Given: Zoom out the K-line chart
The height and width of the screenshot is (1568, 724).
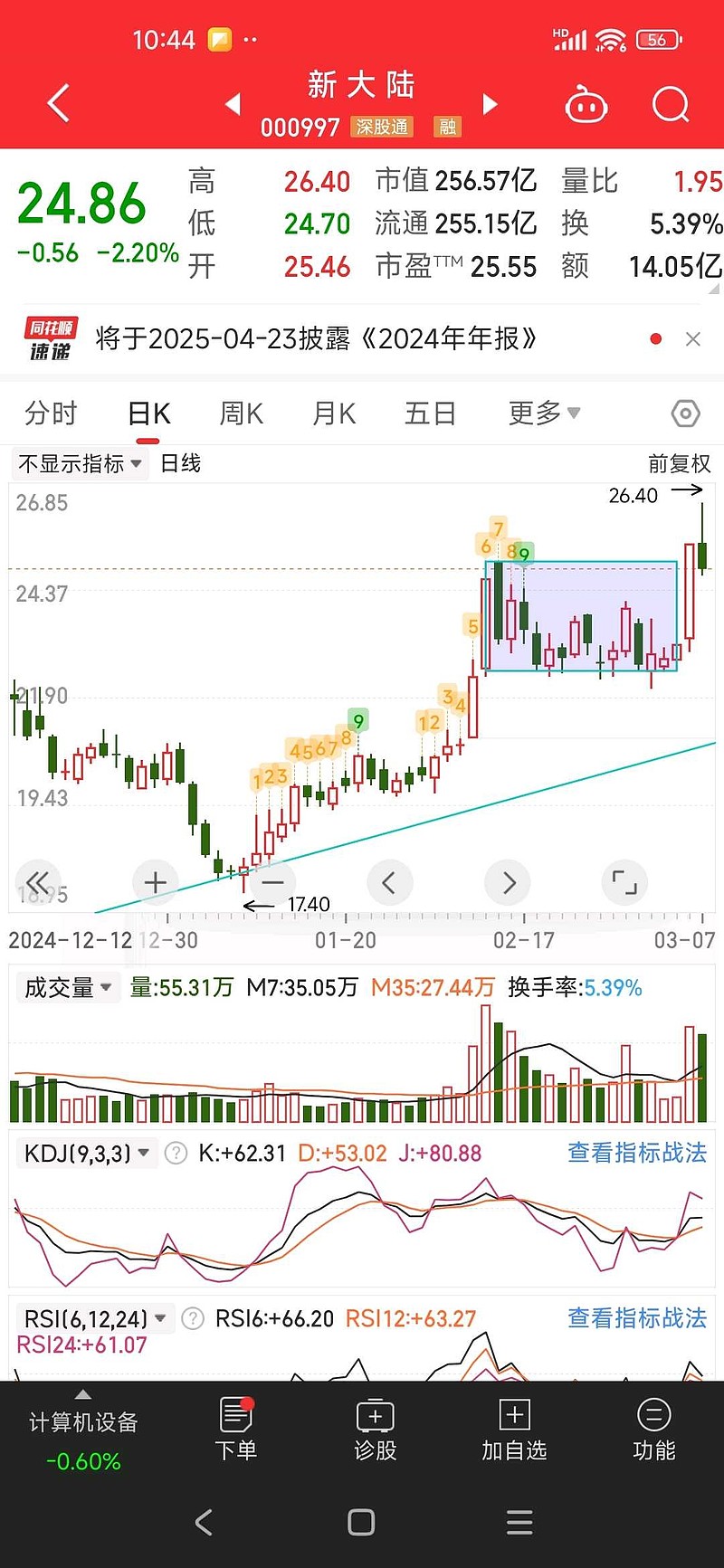Looking at the screenshot, I should click(272, 882).
